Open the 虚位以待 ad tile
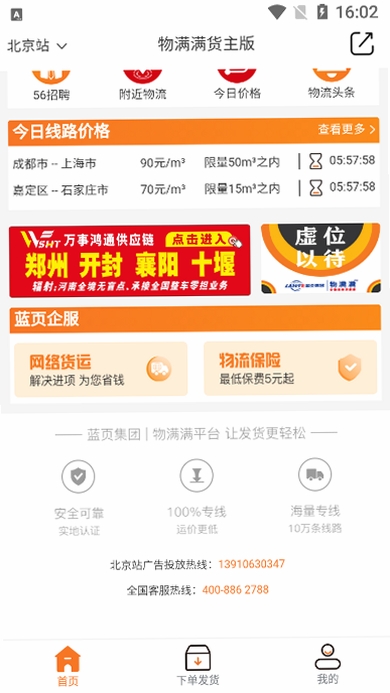 click(321, 259)
